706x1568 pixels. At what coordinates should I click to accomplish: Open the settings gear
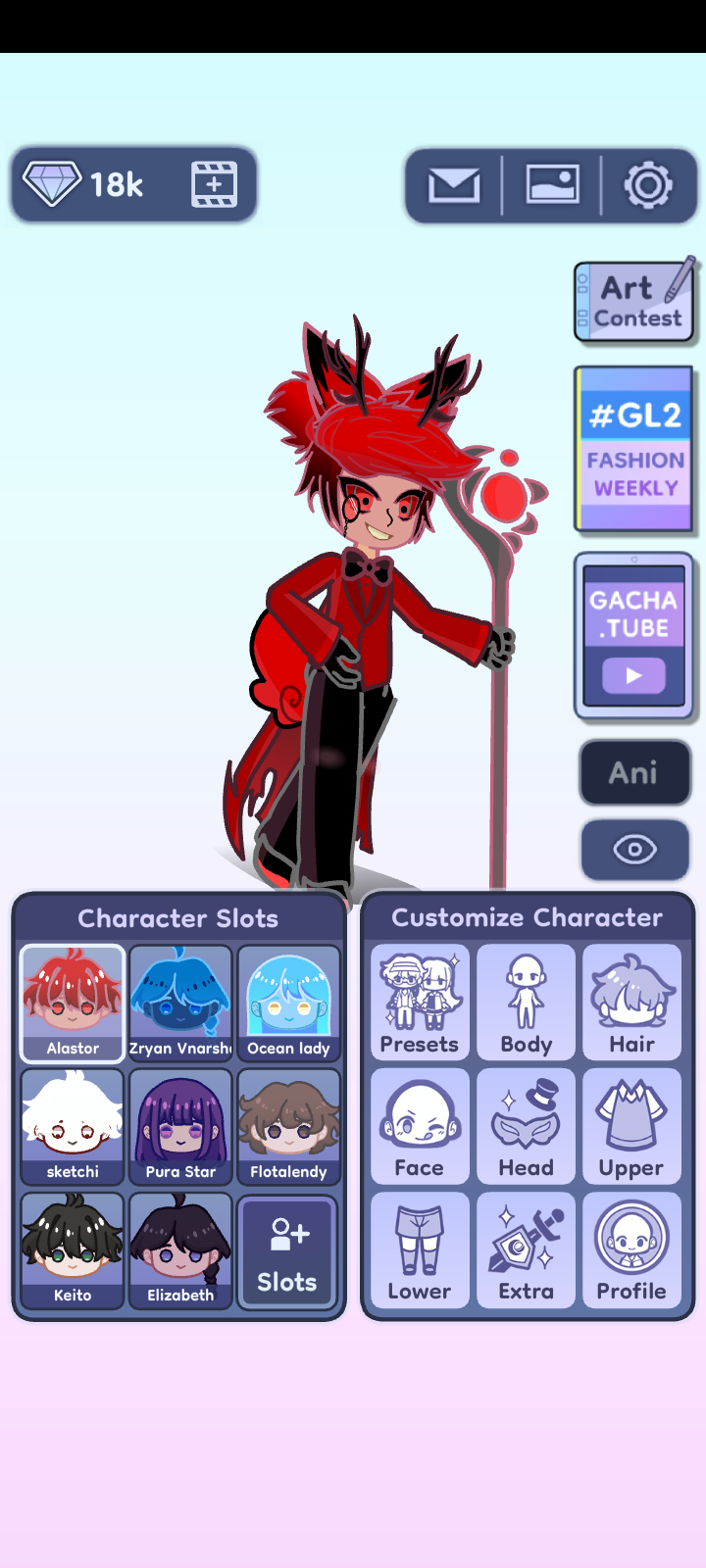click(648, 184)
